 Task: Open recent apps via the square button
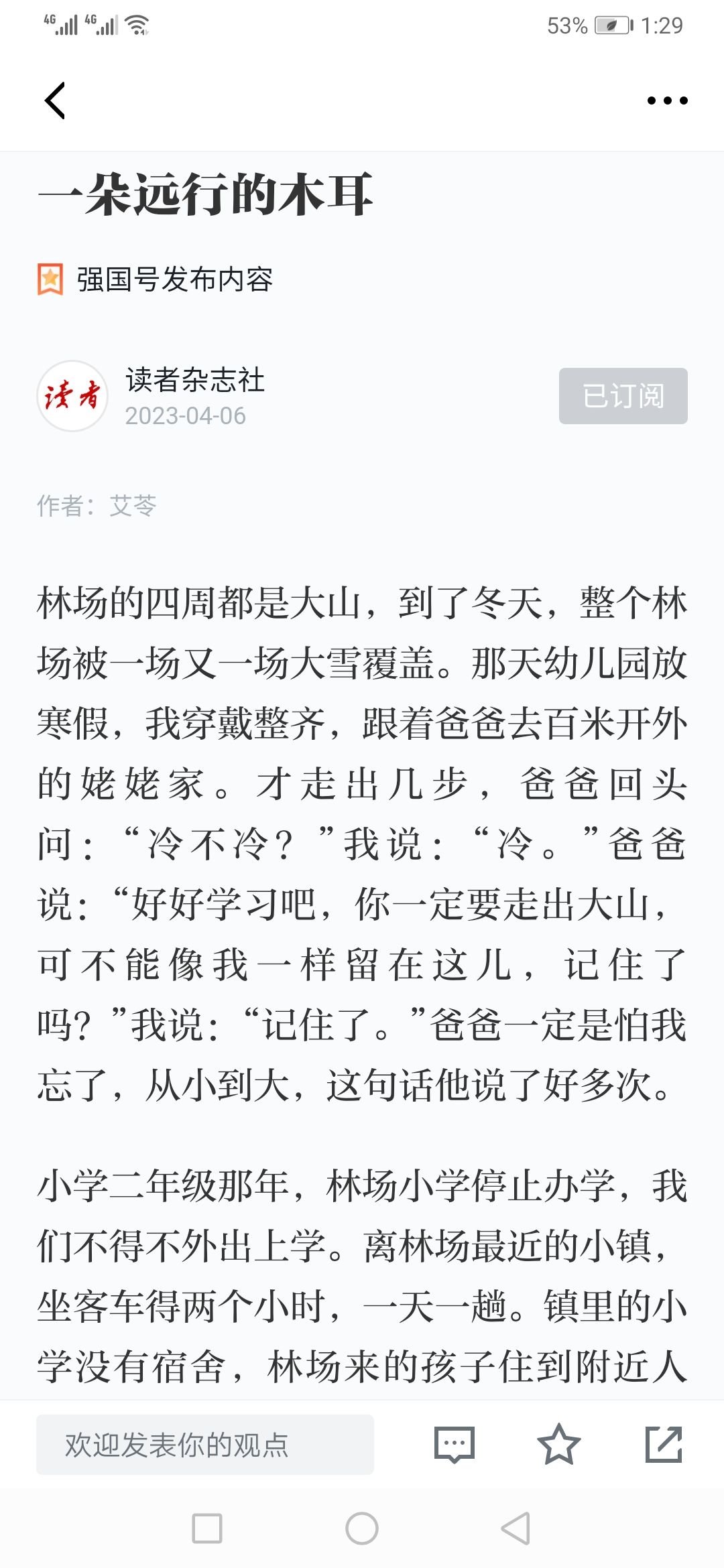(207, 1528)
